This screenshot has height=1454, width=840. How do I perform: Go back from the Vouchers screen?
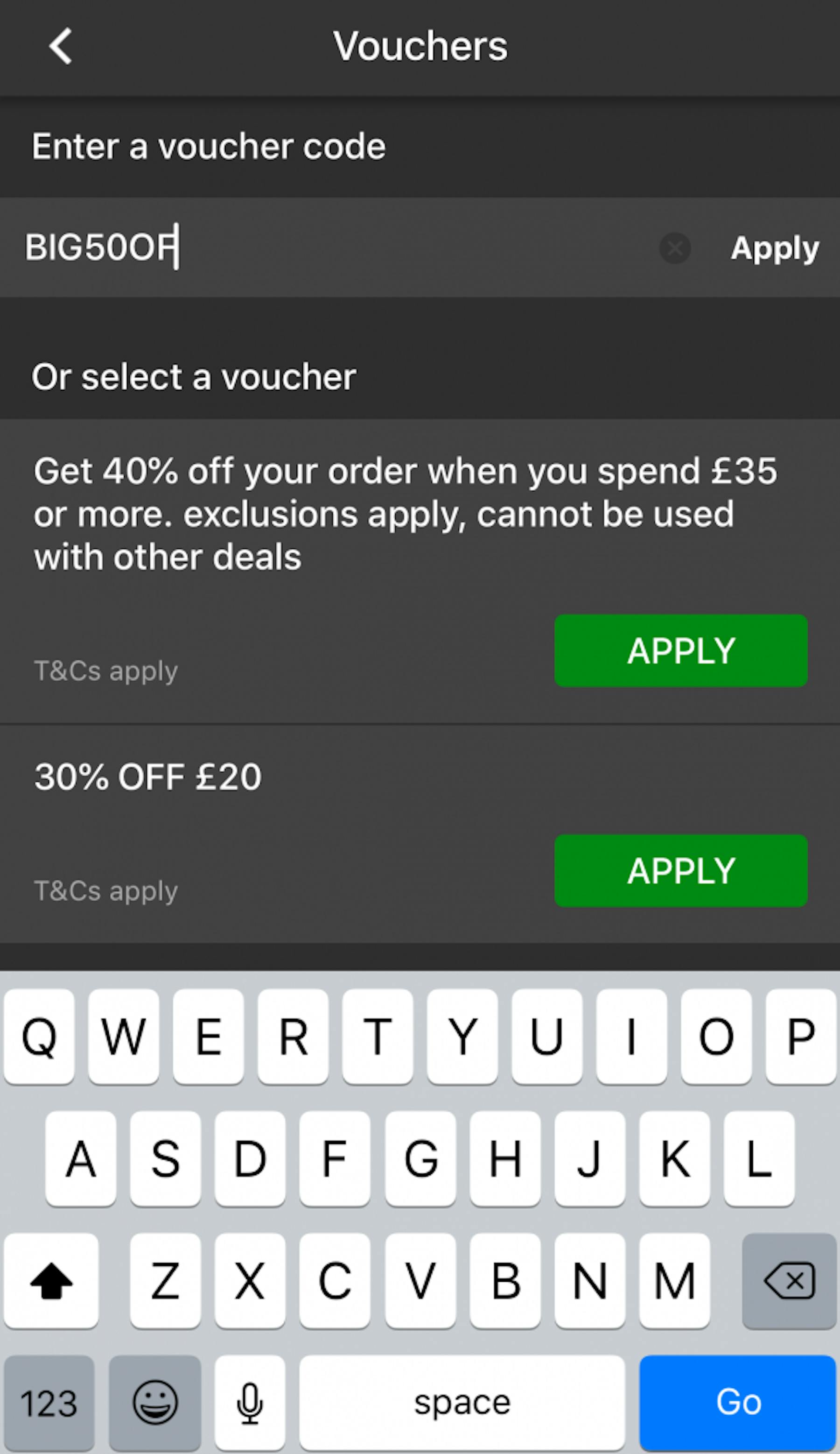pos(61,46)
